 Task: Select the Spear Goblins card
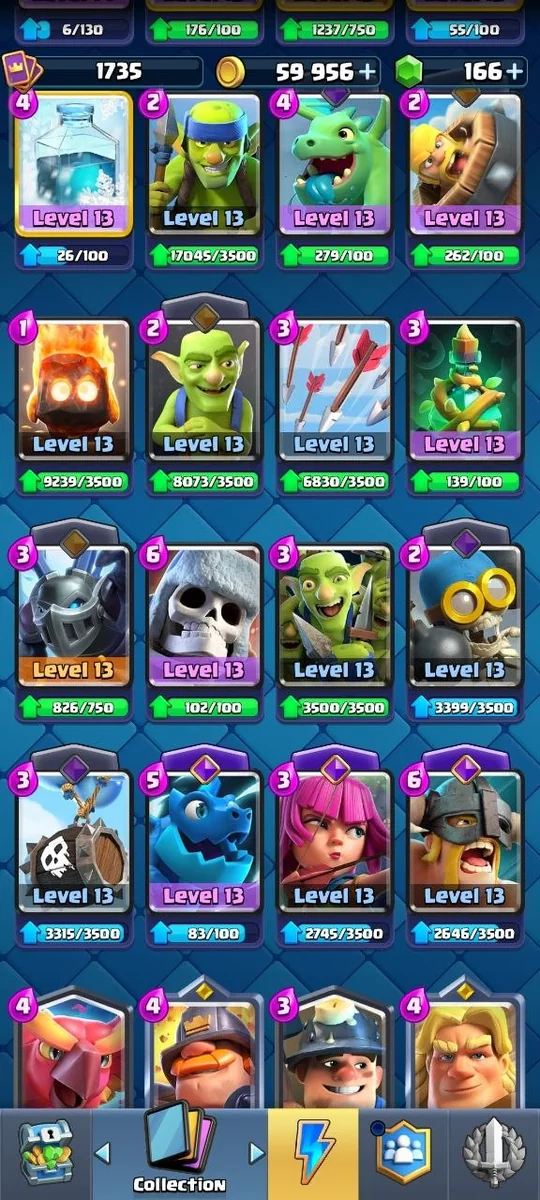click(204, 164)
